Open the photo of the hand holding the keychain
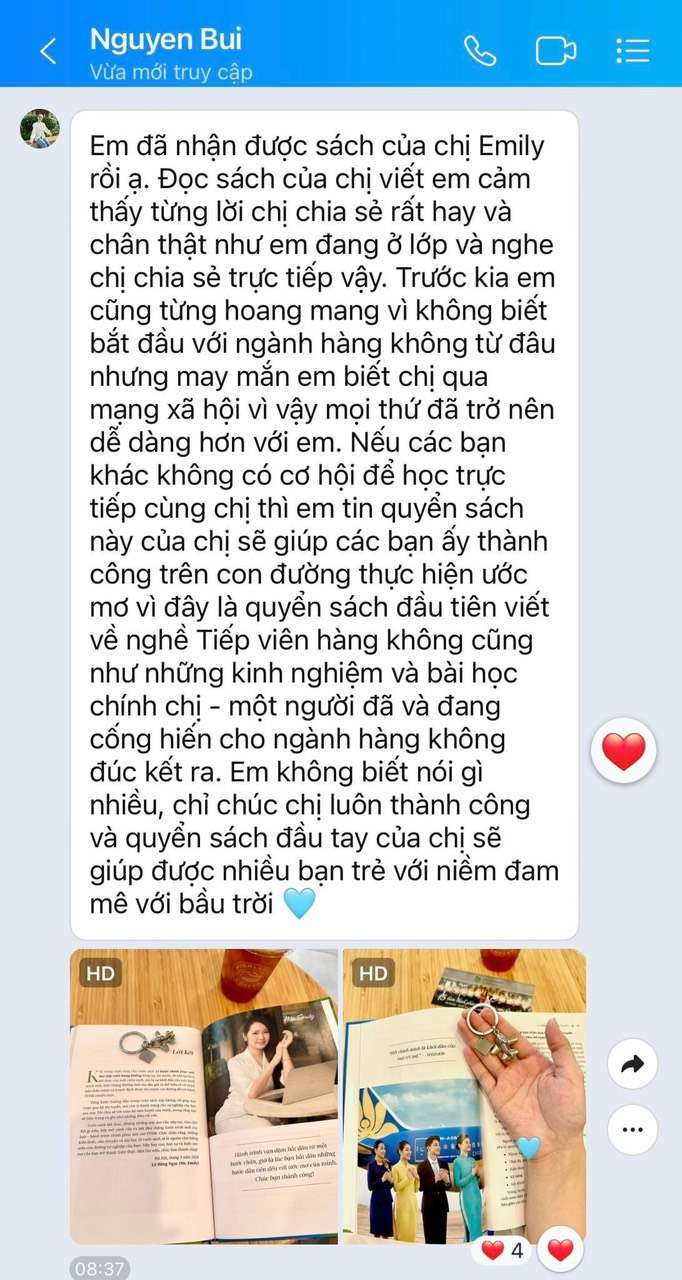Image resolution: width=682 pixels, height=1280 pixels. [x=464, y=1096]
